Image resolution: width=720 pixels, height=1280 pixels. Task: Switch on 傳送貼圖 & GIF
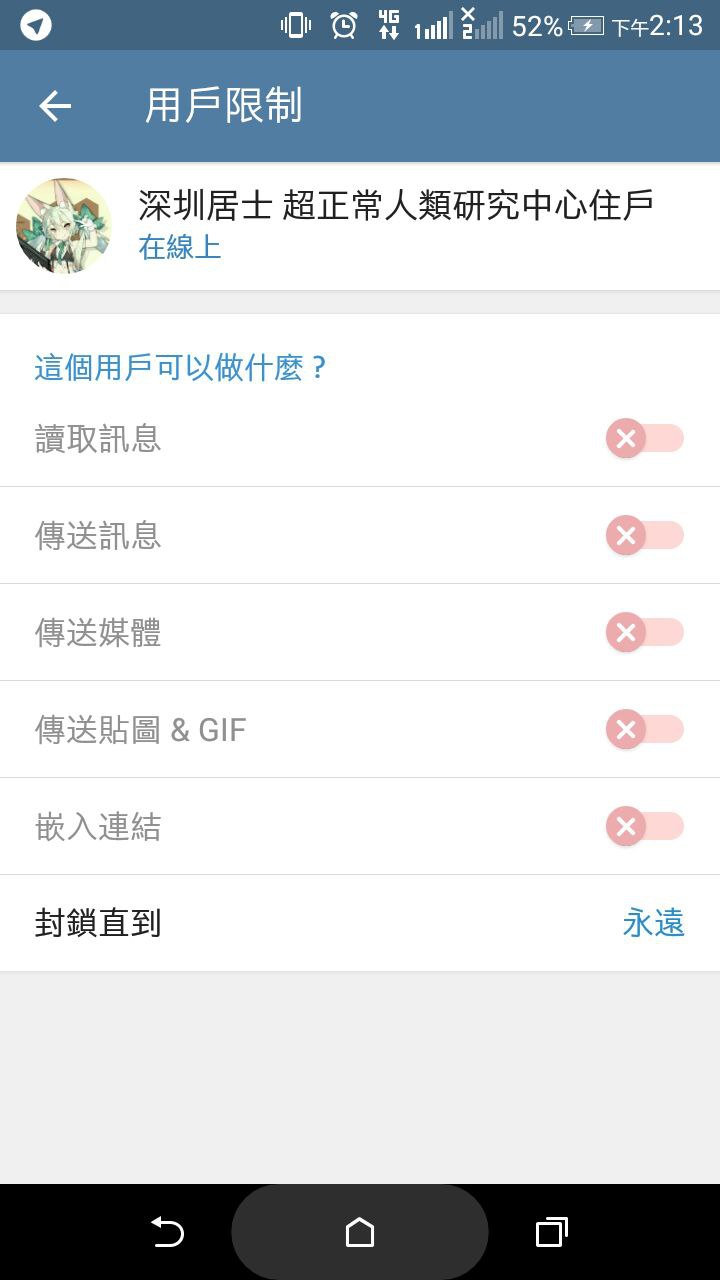click(x=644, y=730)
